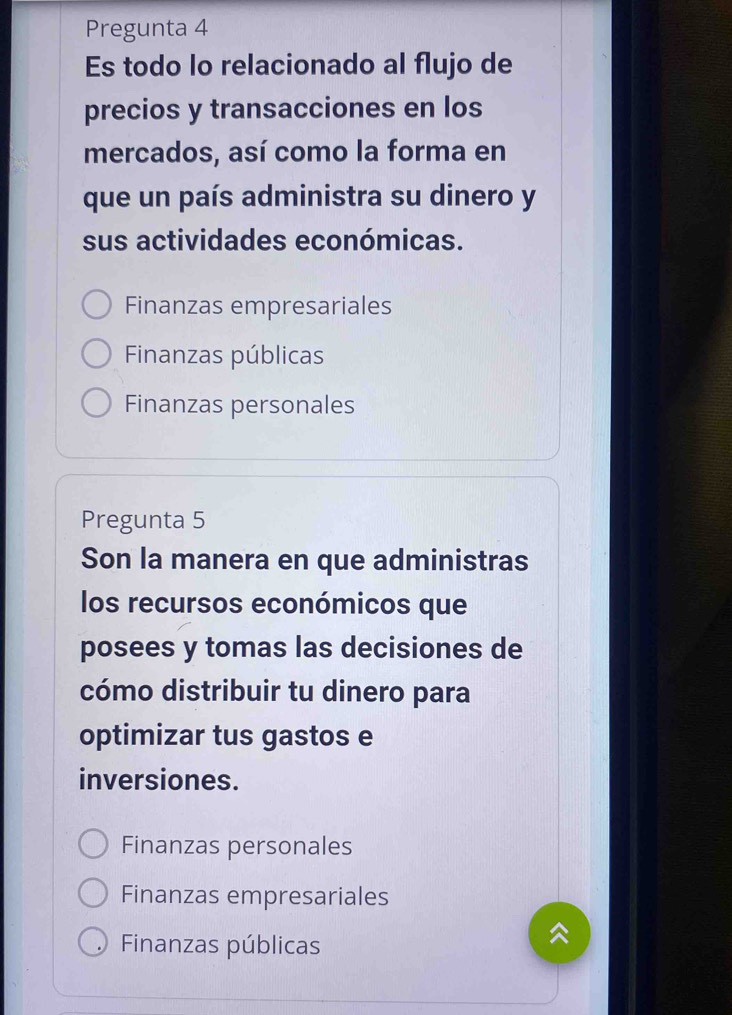Choose Finanzas personales answer for Pregunta 4
Image resolution: width=732 pixels, height=1015 pixels.
[96, 402]
